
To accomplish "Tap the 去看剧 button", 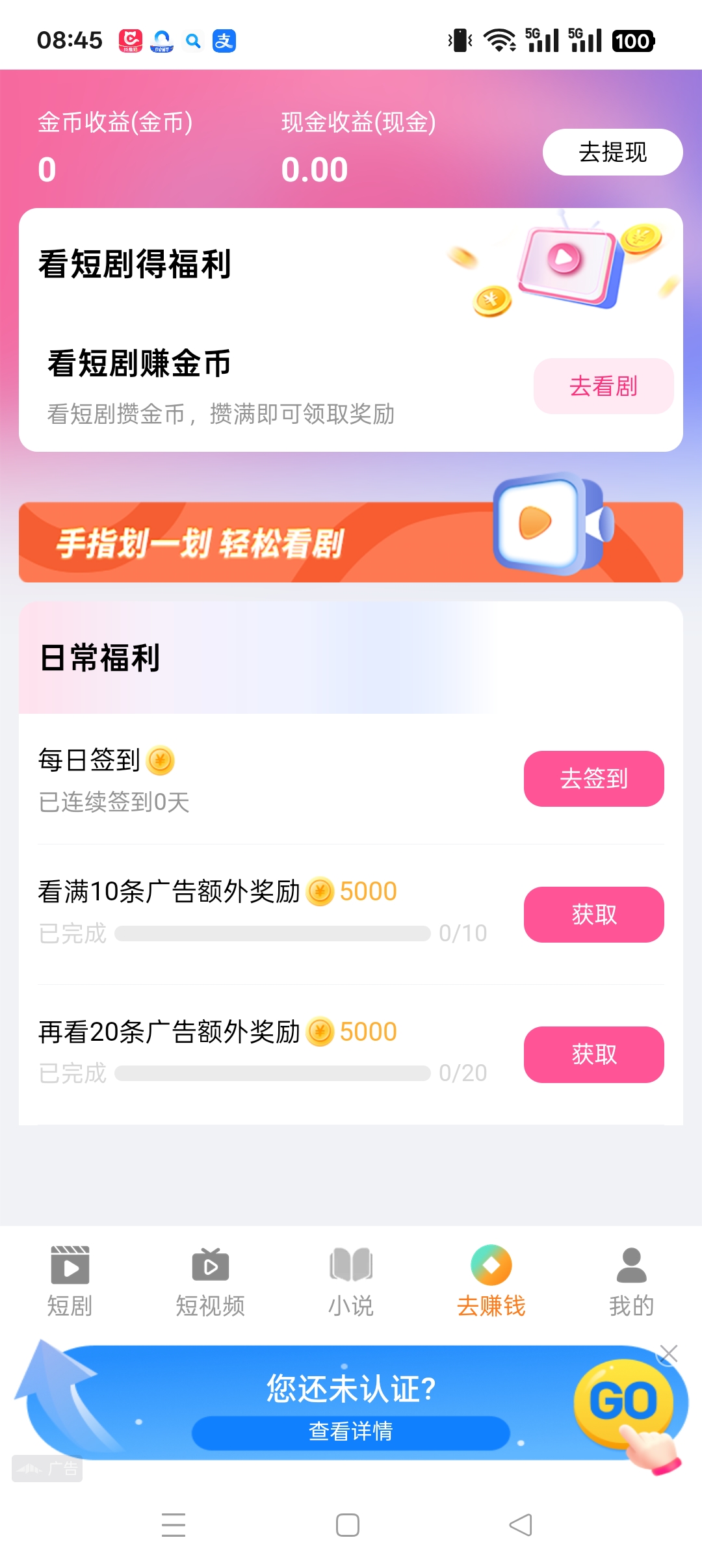I will click(603, 386).
